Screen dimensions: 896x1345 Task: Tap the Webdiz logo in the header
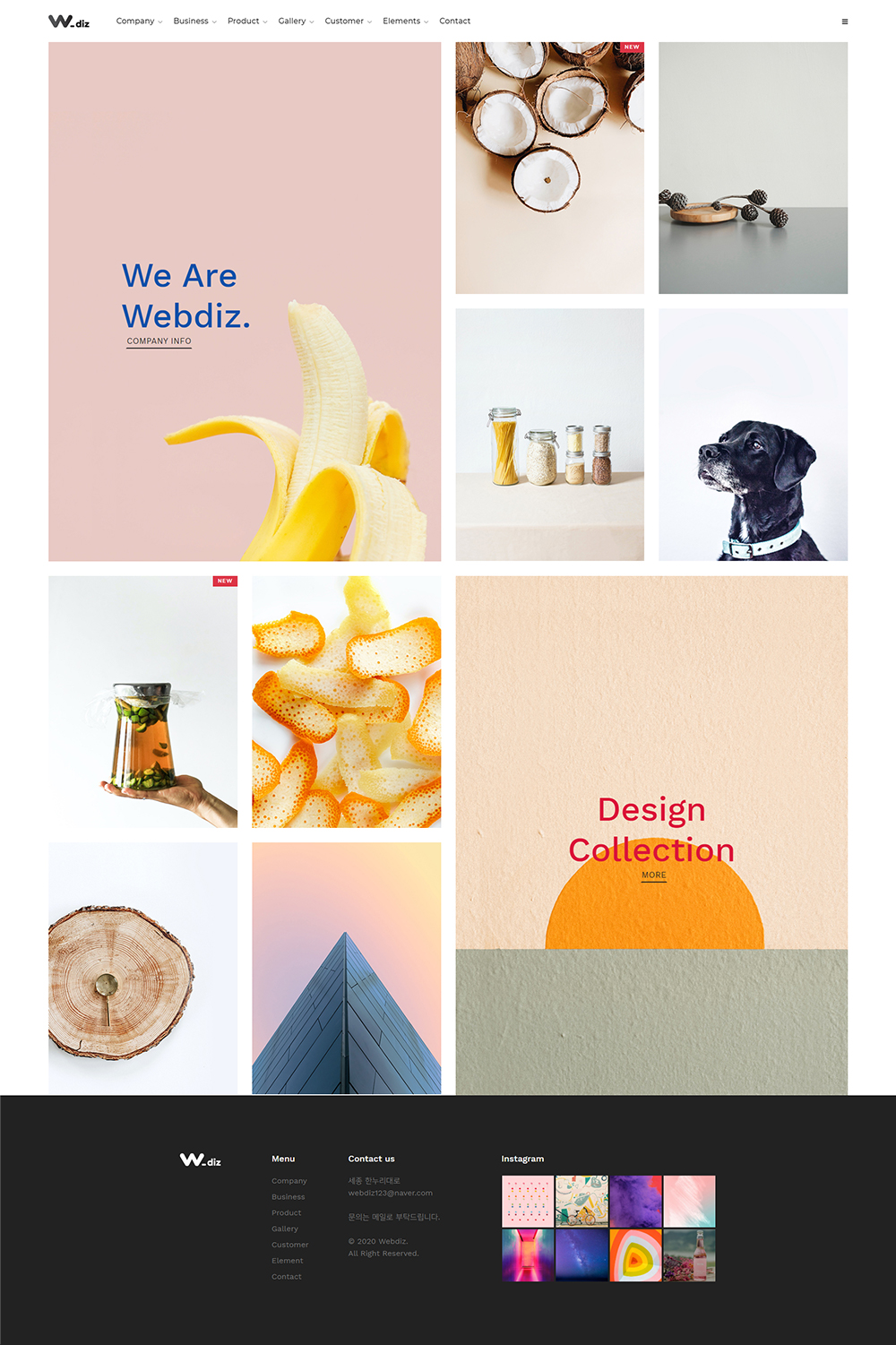tap(69, 22)
